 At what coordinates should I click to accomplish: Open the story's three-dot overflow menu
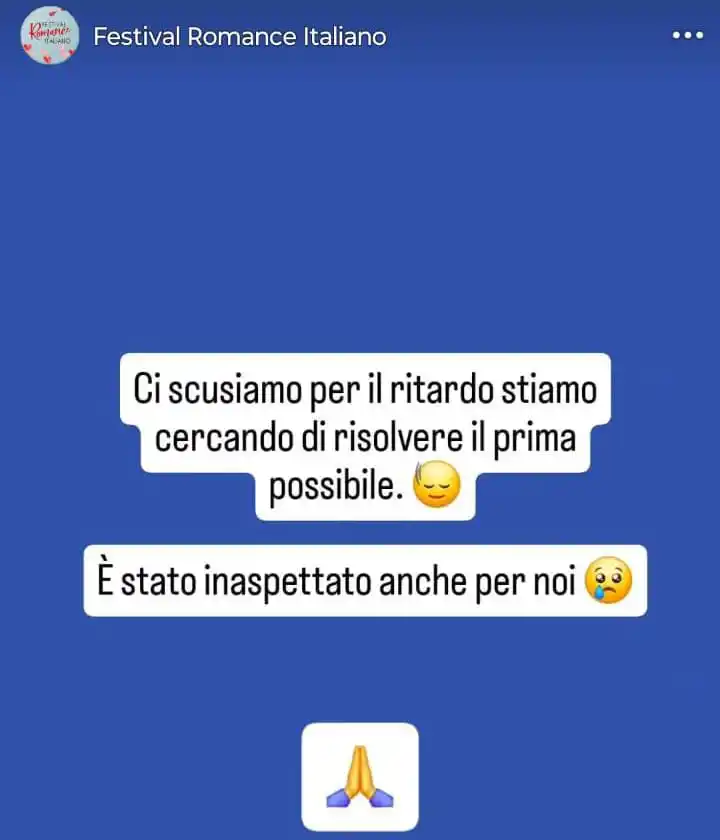[x=687, y=36]
